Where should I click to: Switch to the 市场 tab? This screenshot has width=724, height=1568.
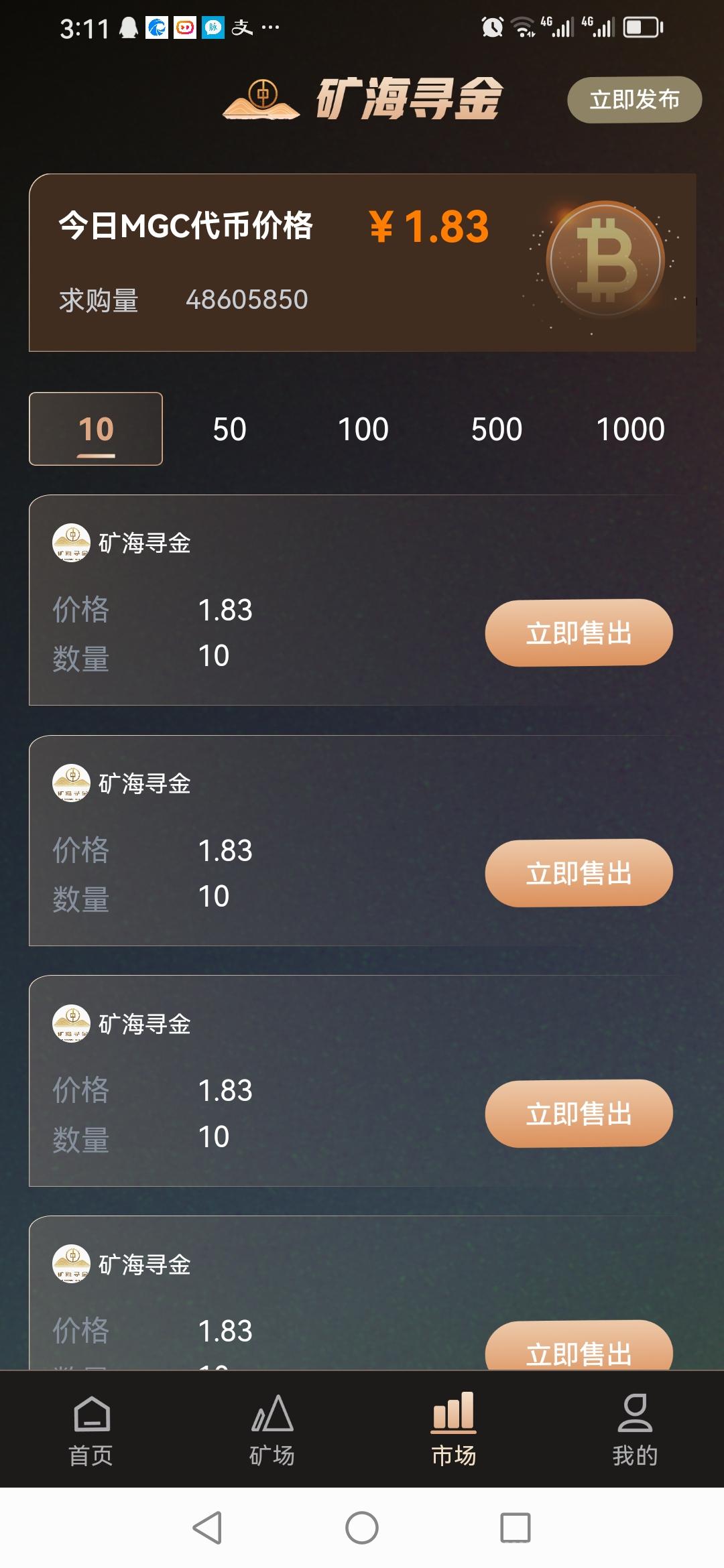pyautogui.click(x=453, y=1430)
